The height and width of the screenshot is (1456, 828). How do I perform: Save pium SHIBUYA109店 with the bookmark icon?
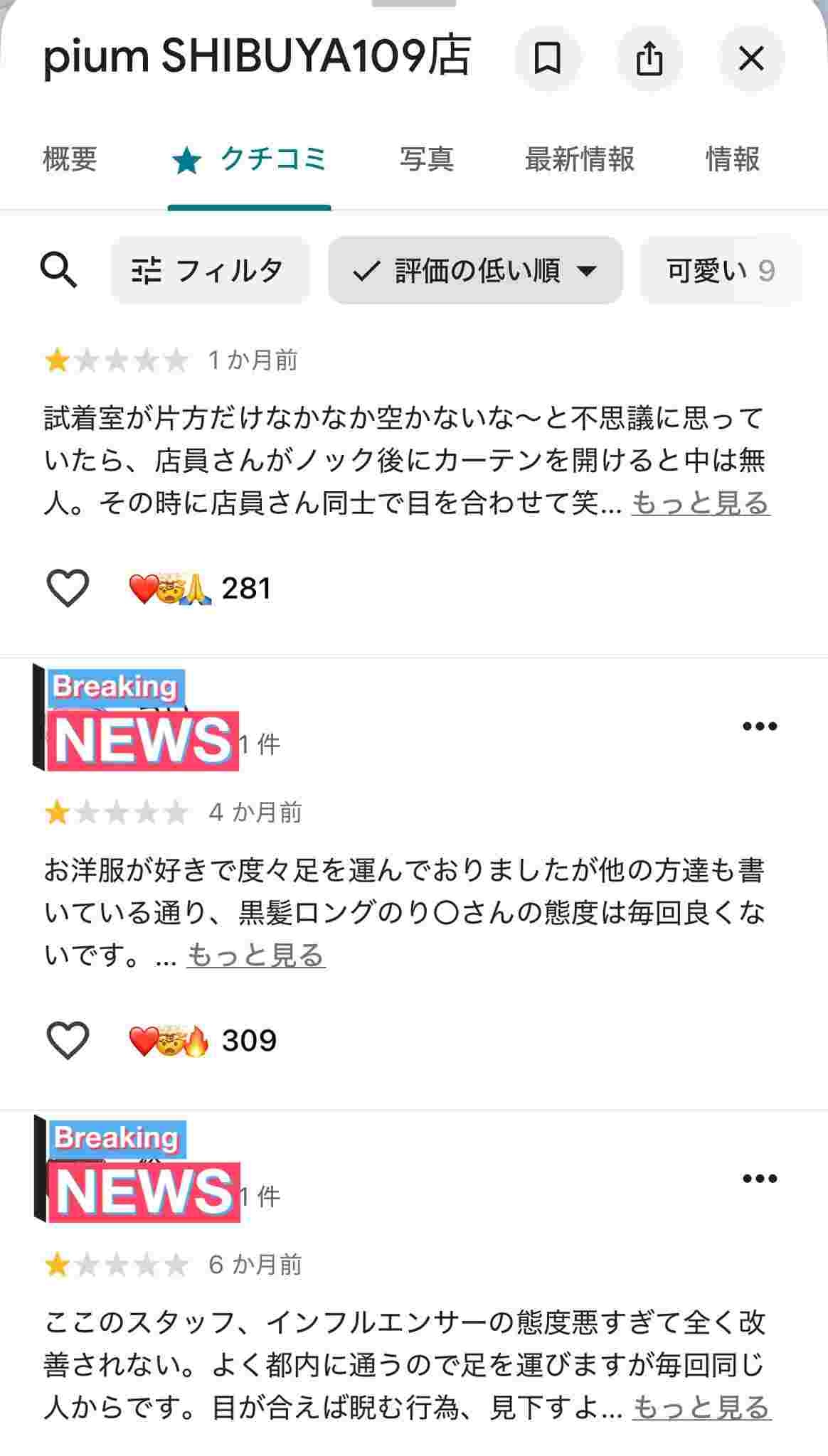(547, 58)
